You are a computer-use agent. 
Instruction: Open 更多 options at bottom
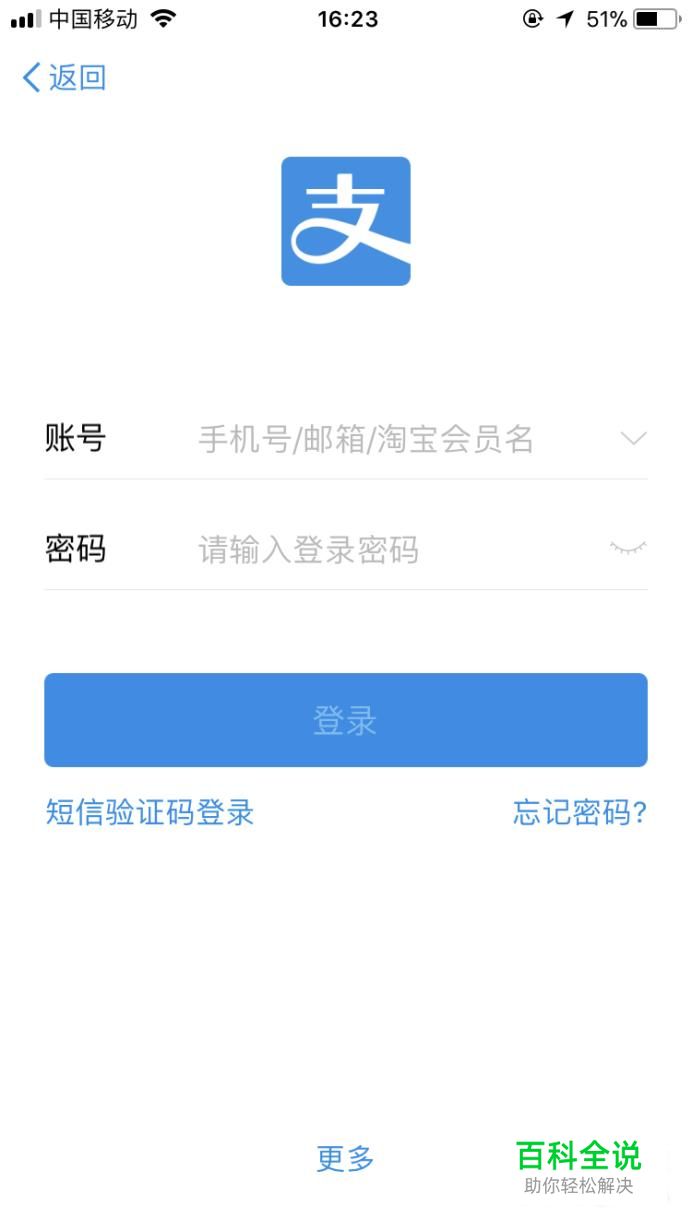pos(345,1159)
